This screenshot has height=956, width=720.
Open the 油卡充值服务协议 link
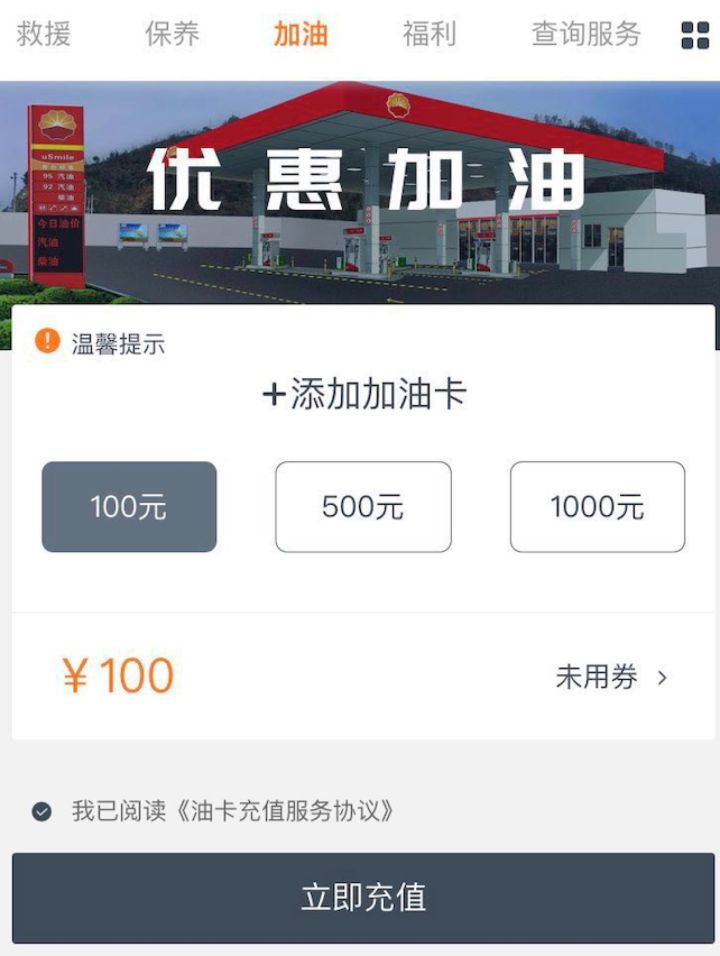(284, 811)
